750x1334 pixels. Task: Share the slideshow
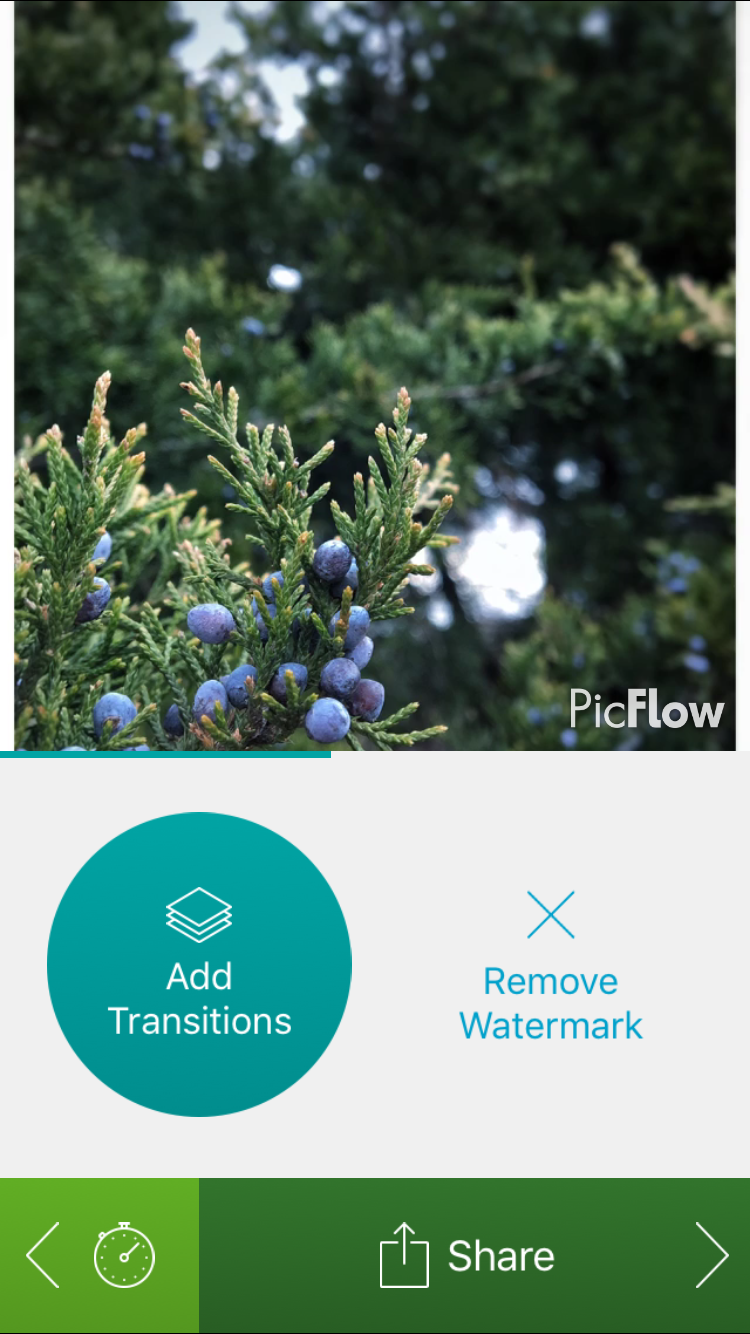coord(467,1255)
